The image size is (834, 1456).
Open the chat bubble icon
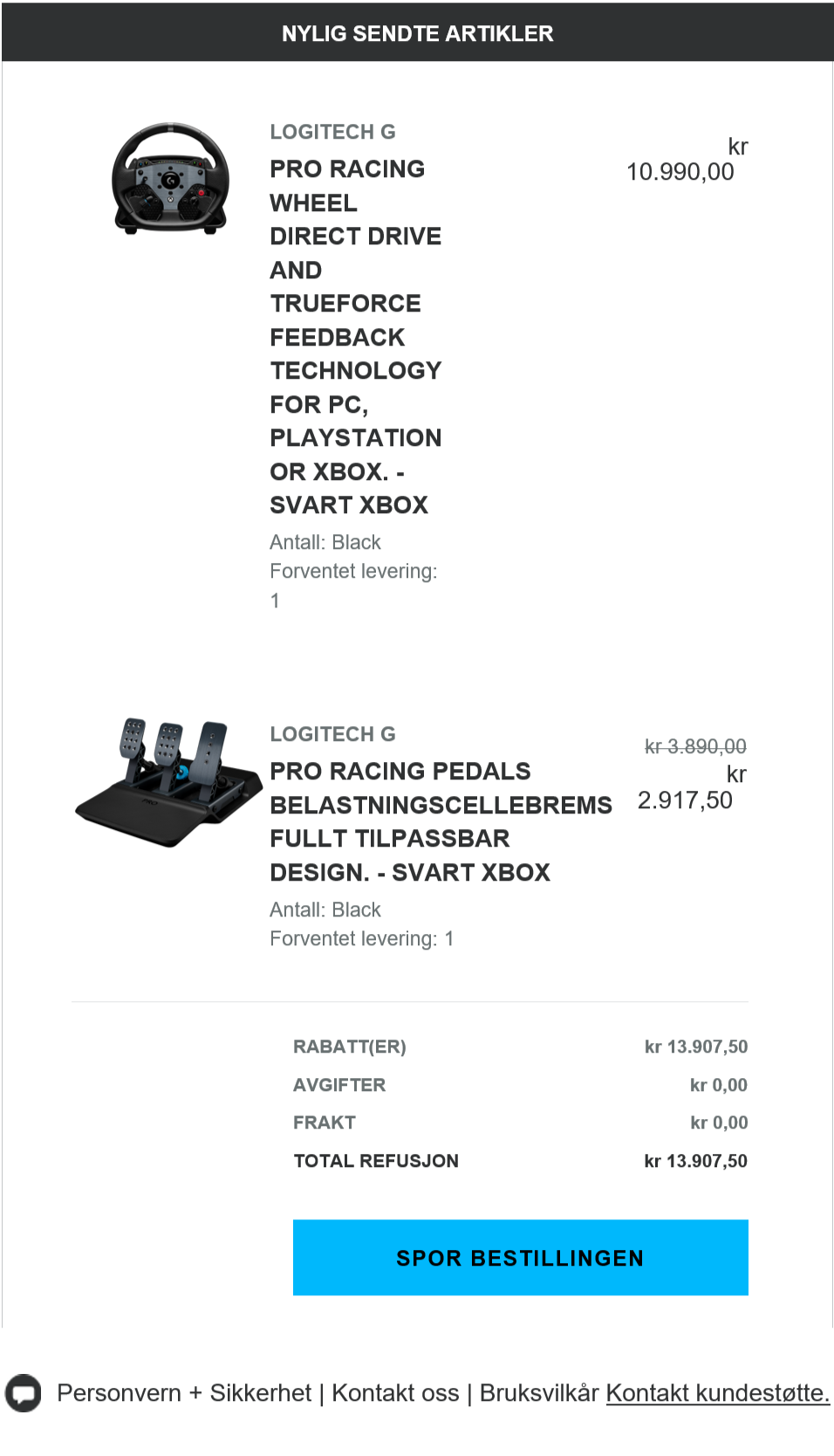click(x=24, y=1392)
